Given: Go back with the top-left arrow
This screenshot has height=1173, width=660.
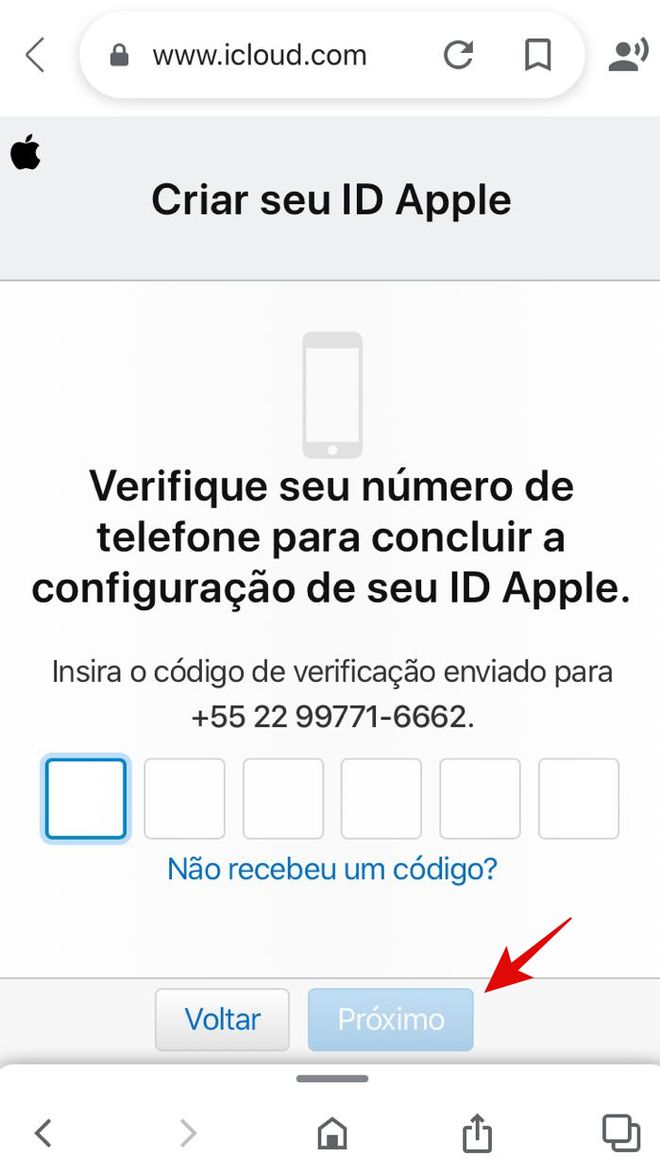Looking at the screenshot, I should (x=35, y=55).
